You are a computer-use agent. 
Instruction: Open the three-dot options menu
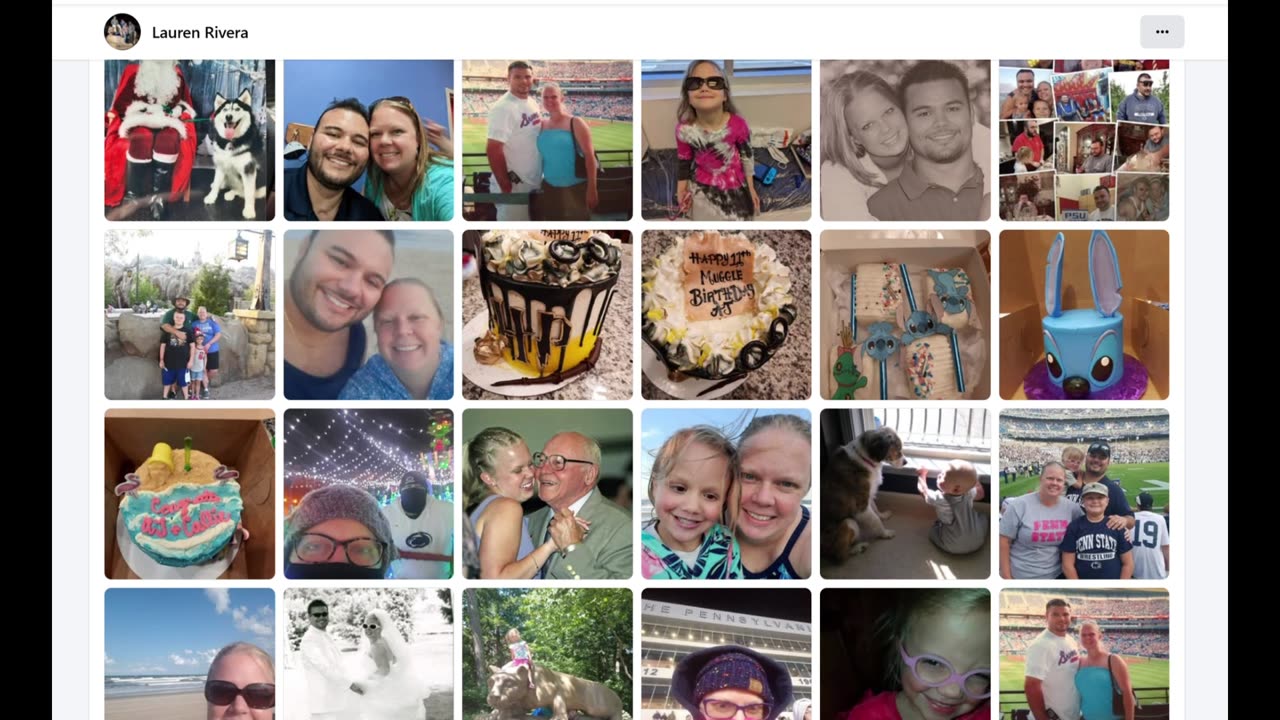point(1161,32)
